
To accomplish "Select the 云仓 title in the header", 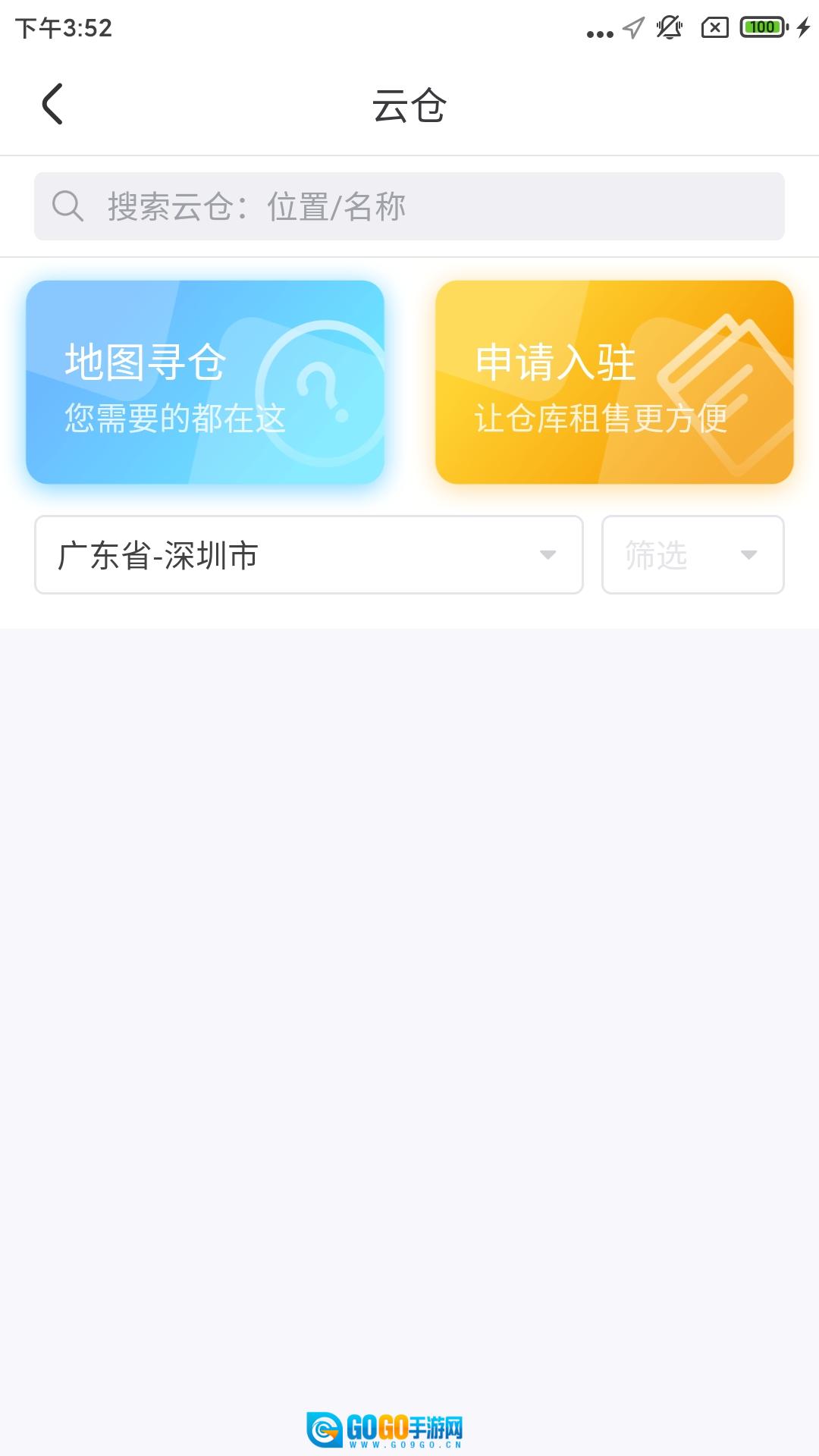I will [409, 106].
